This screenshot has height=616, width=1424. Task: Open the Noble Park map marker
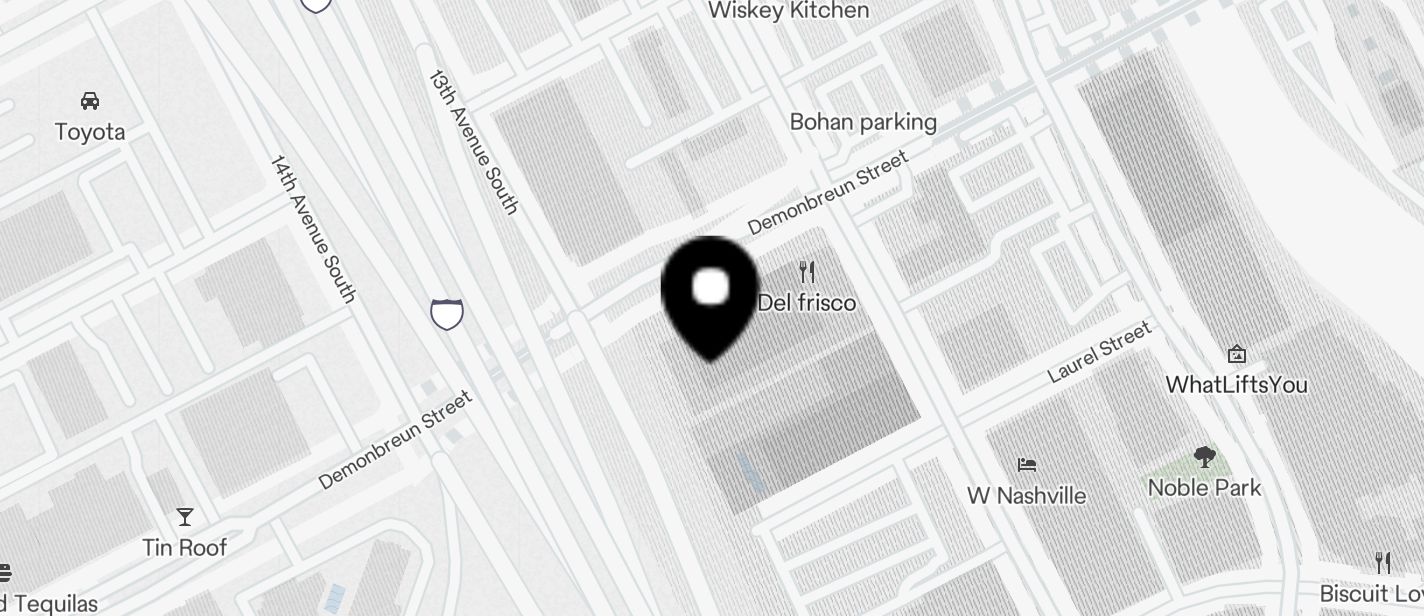pyautogui.click(x=1204, y=459)
